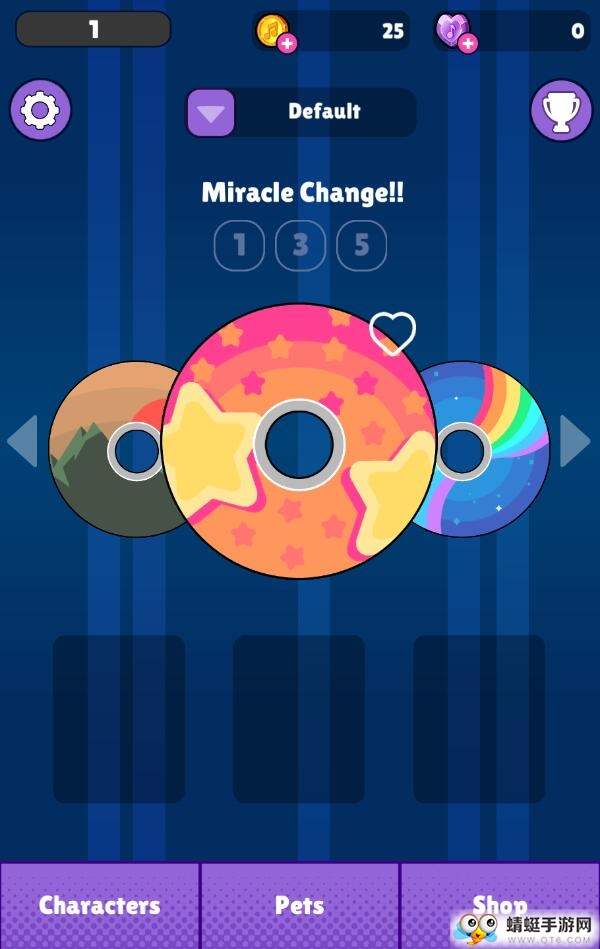This screenshot has height=949, width=600.
Task: Select Miracle Change level 1
Action: click(x=239, y=246)
